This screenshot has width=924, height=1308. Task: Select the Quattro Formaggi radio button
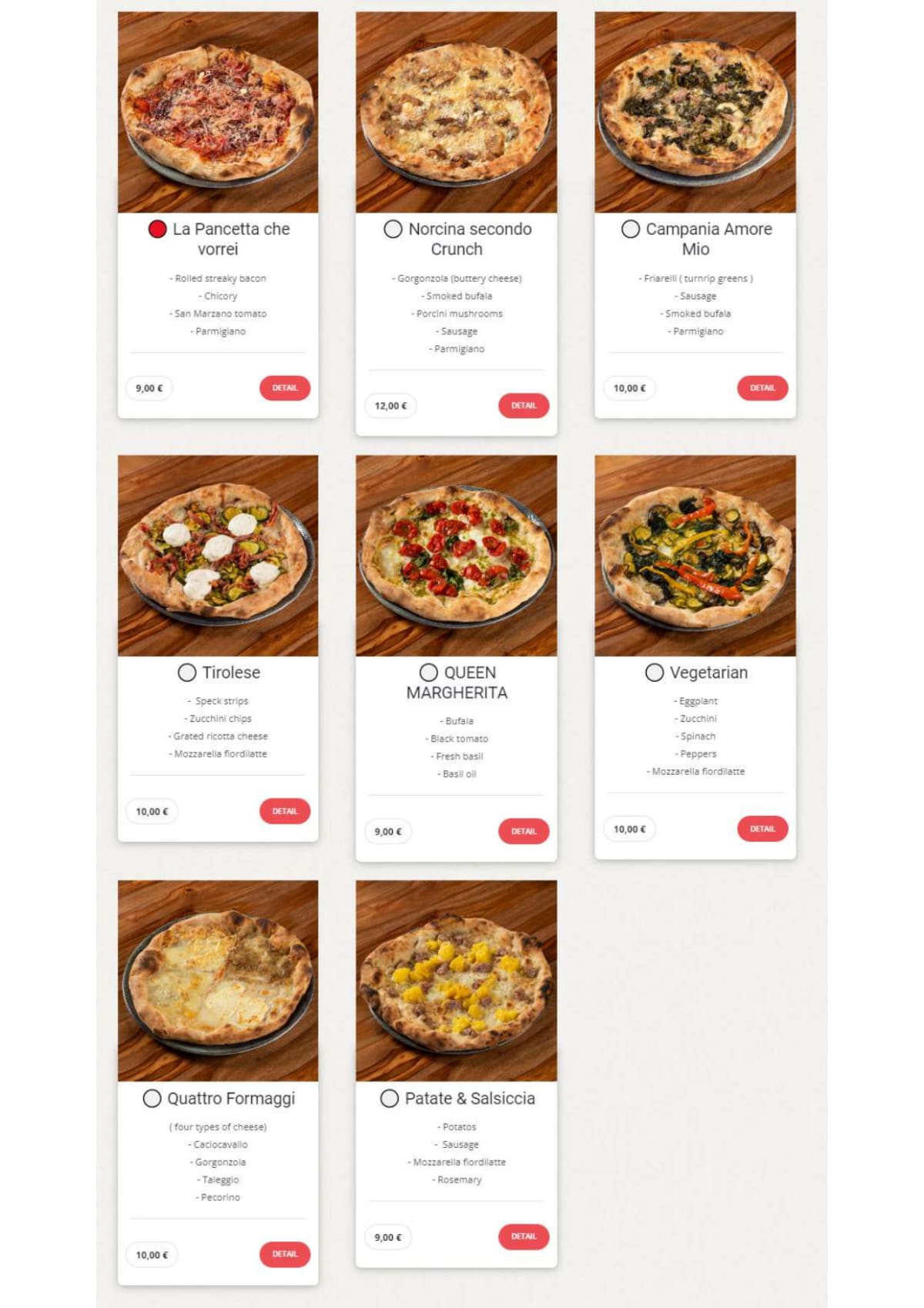(x=151, y=1098)
